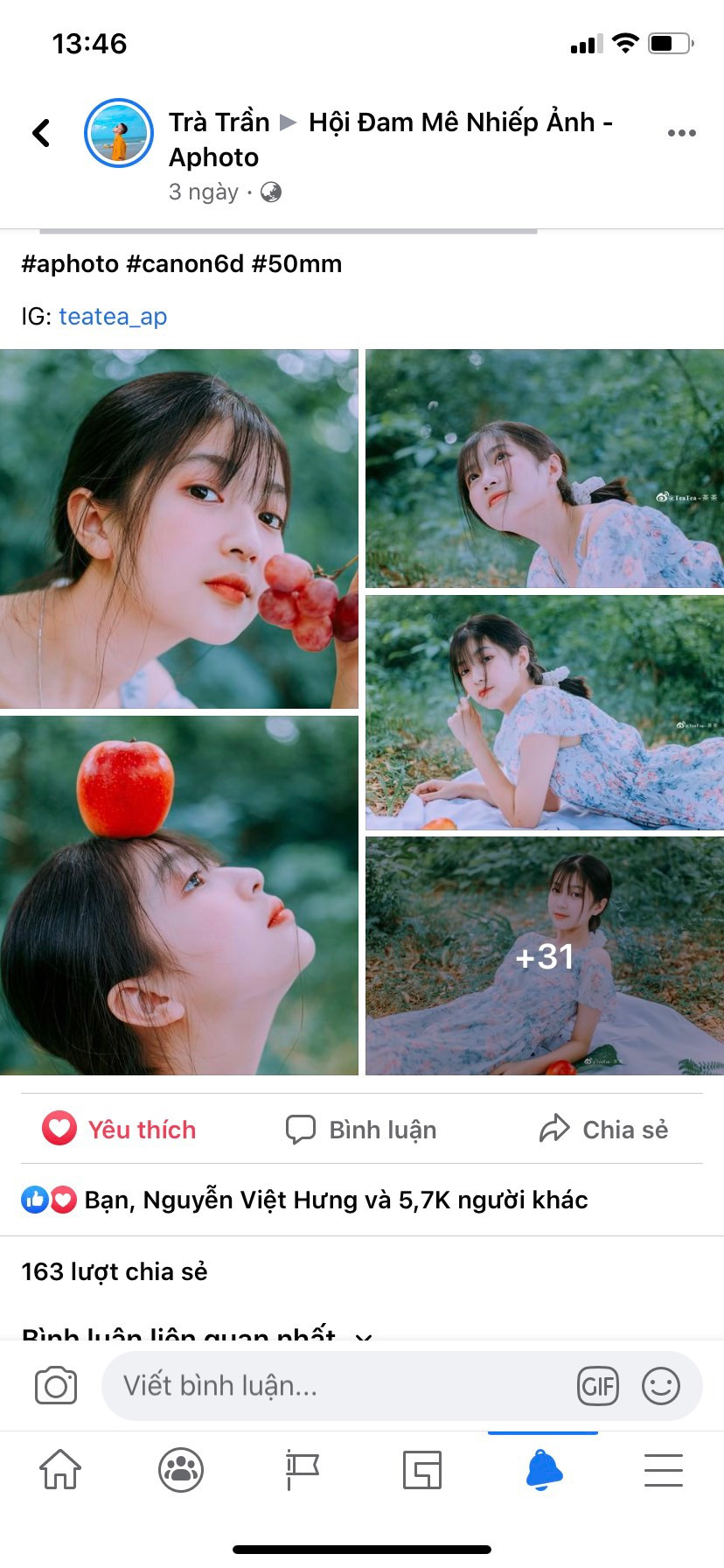Share the post with Chia sẻ
The height and width of the screenshot is (1568, 724).
(603, 1129)
